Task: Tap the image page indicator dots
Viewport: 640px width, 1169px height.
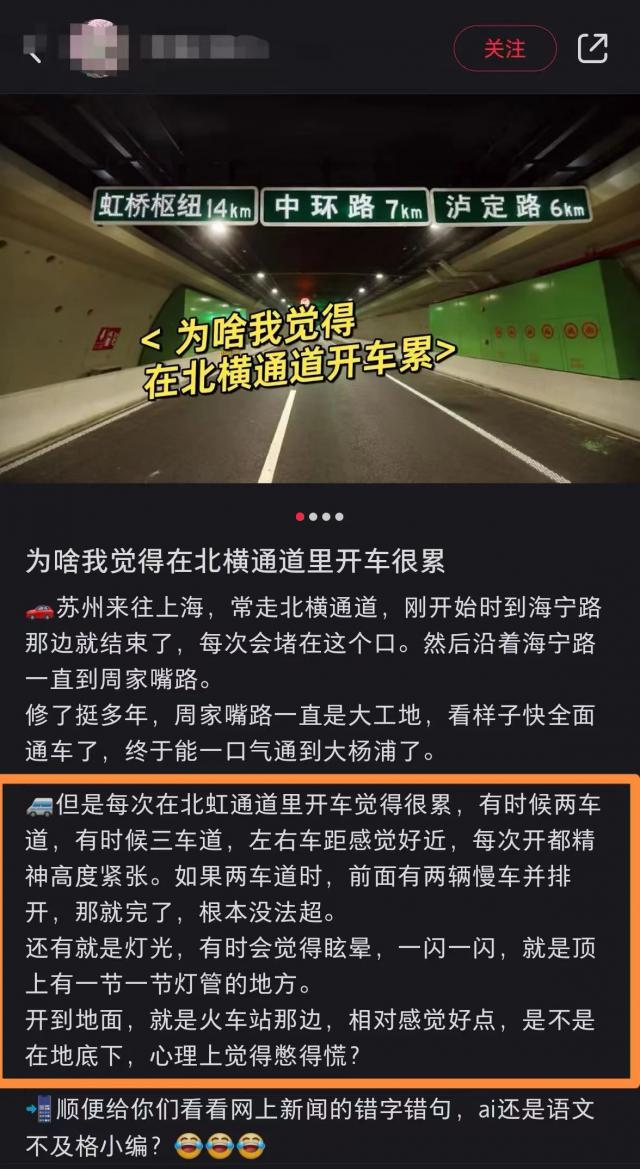Action: coord(320,517)
